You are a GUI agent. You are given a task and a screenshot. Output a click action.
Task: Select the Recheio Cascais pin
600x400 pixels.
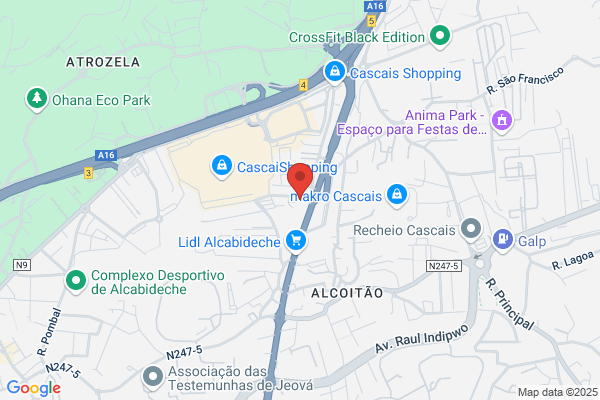tap(471, 229)
